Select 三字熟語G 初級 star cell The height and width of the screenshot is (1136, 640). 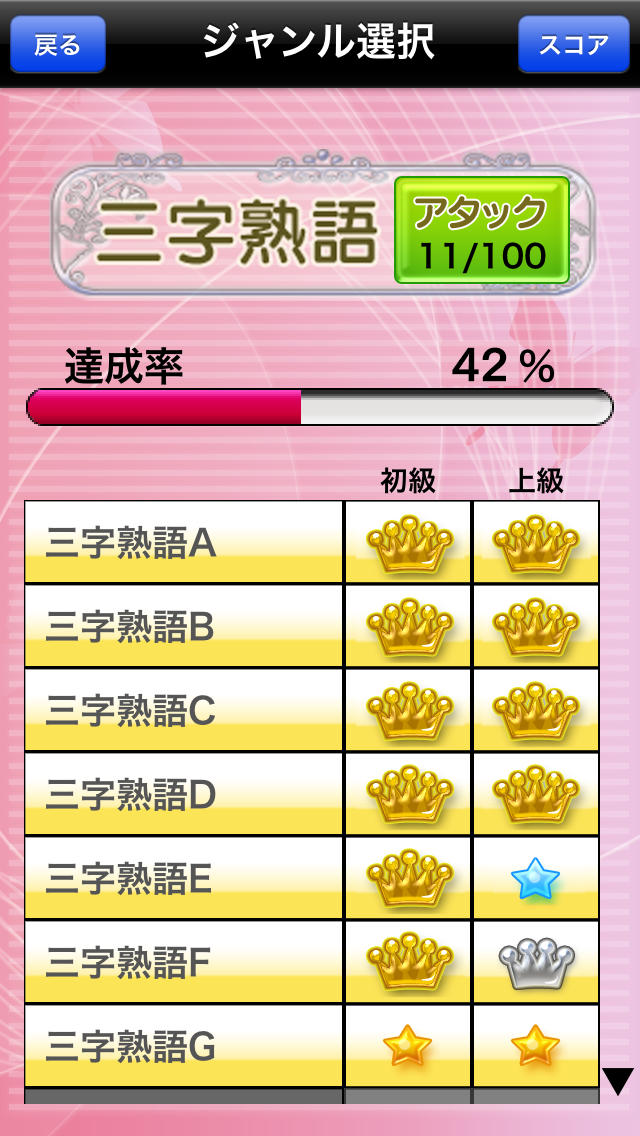[408, 1046]
